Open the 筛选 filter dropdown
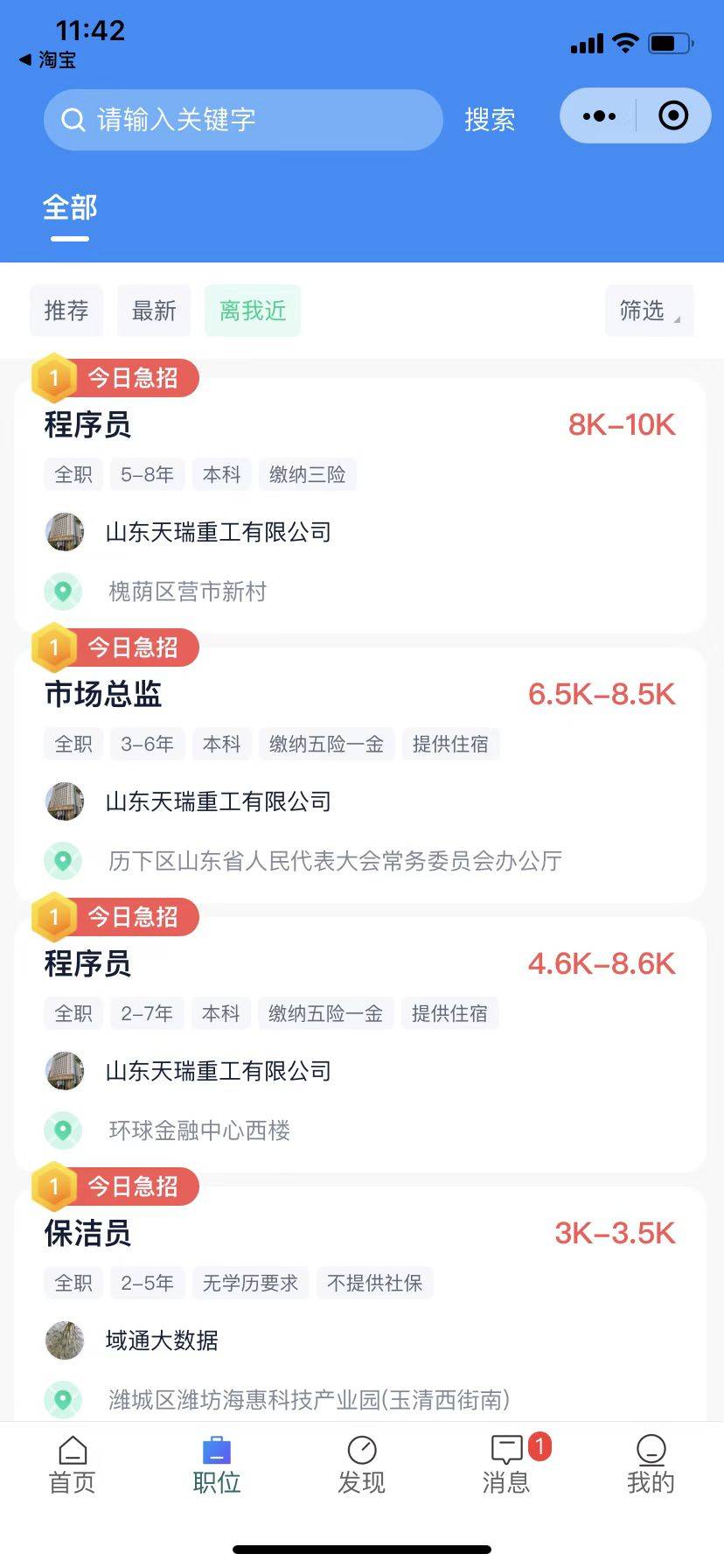The width and height of the screenshot is (724, 1568). click(649, 311)
